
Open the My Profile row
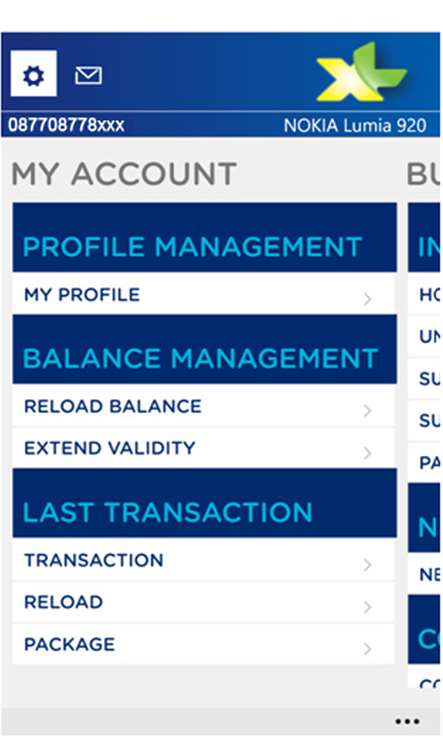click(204, 294)
